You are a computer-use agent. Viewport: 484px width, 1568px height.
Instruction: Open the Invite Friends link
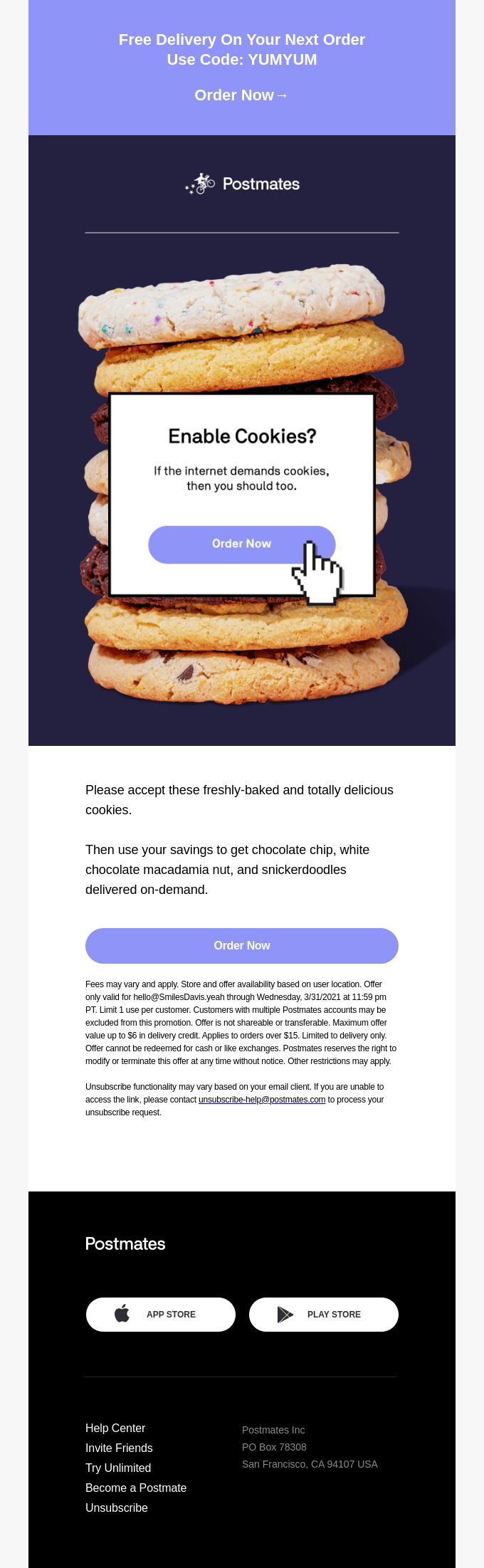coord(119,1448)
